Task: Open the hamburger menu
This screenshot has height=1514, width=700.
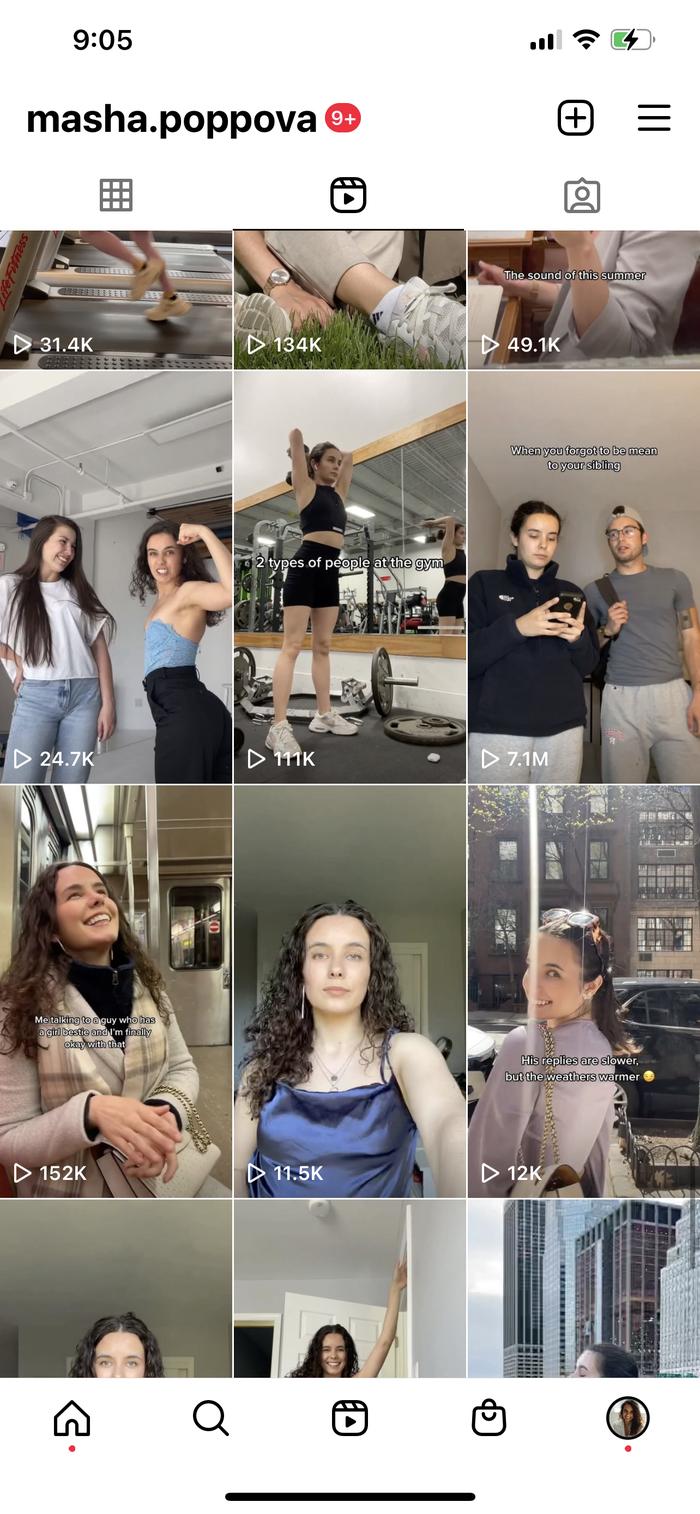Action: click(x=654, y=118)
